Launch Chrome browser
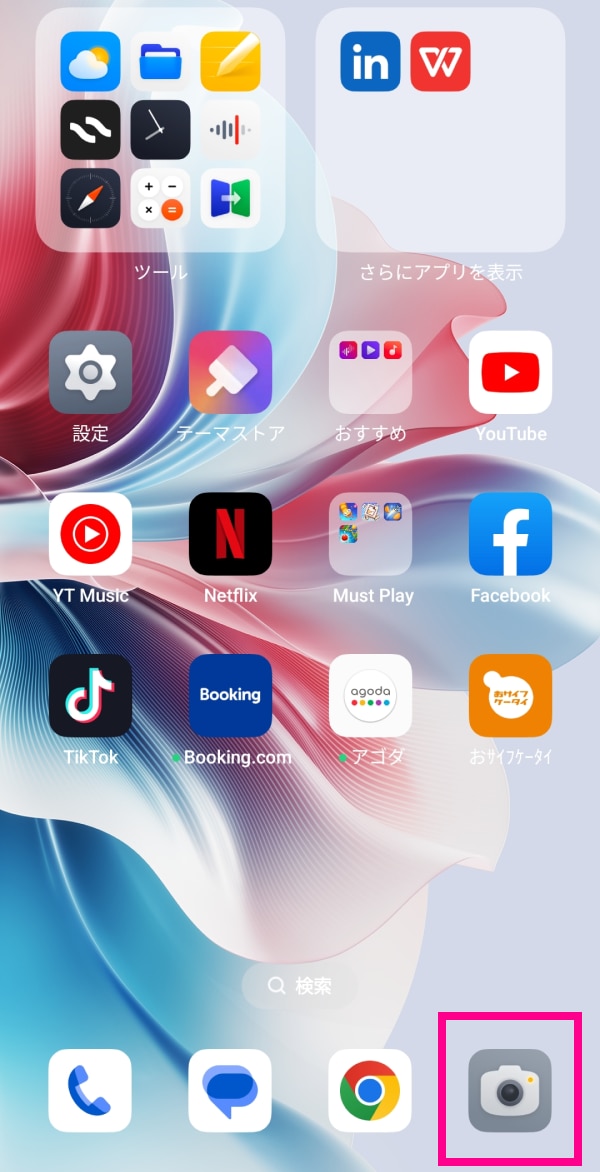Image resolution: width=600 pixels, height=1172 pixels. pyautogui.click(x=370, y=1090)
